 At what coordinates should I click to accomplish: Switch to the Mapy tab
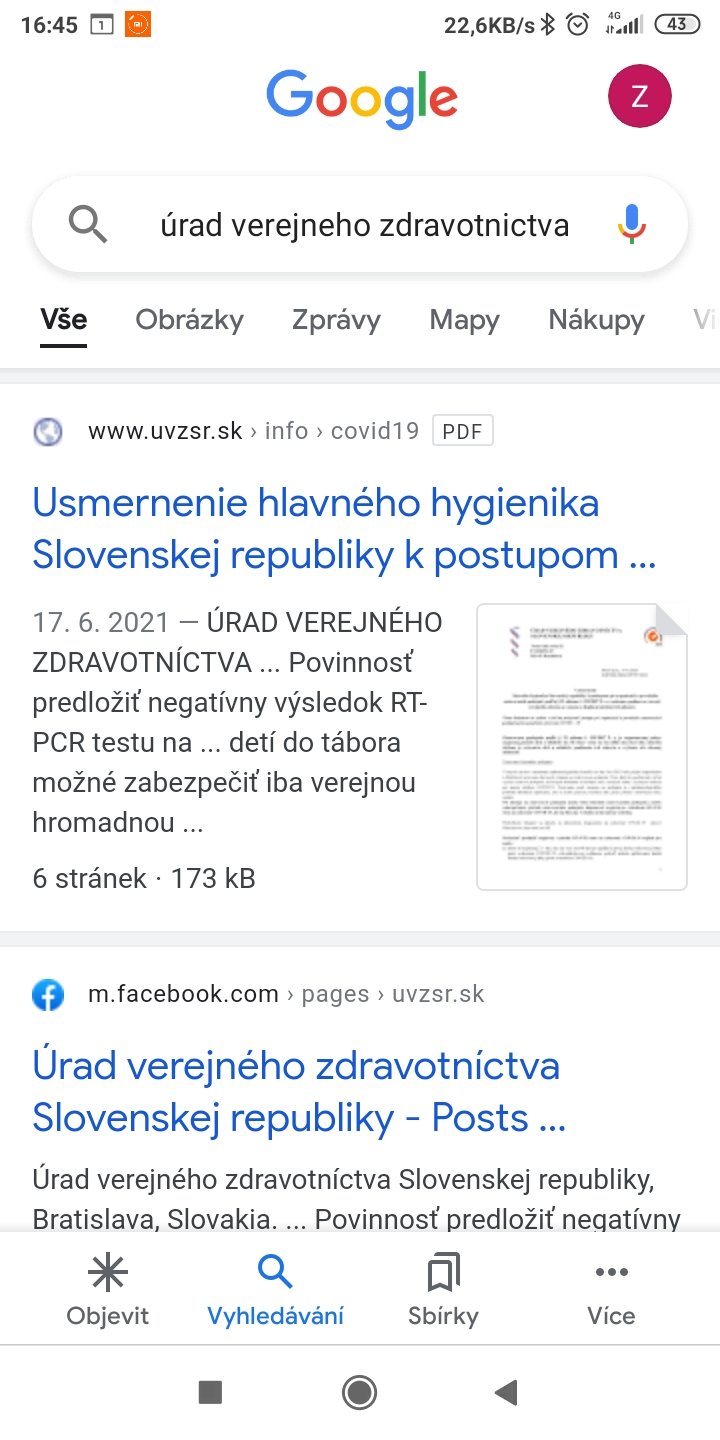[464, 320]
